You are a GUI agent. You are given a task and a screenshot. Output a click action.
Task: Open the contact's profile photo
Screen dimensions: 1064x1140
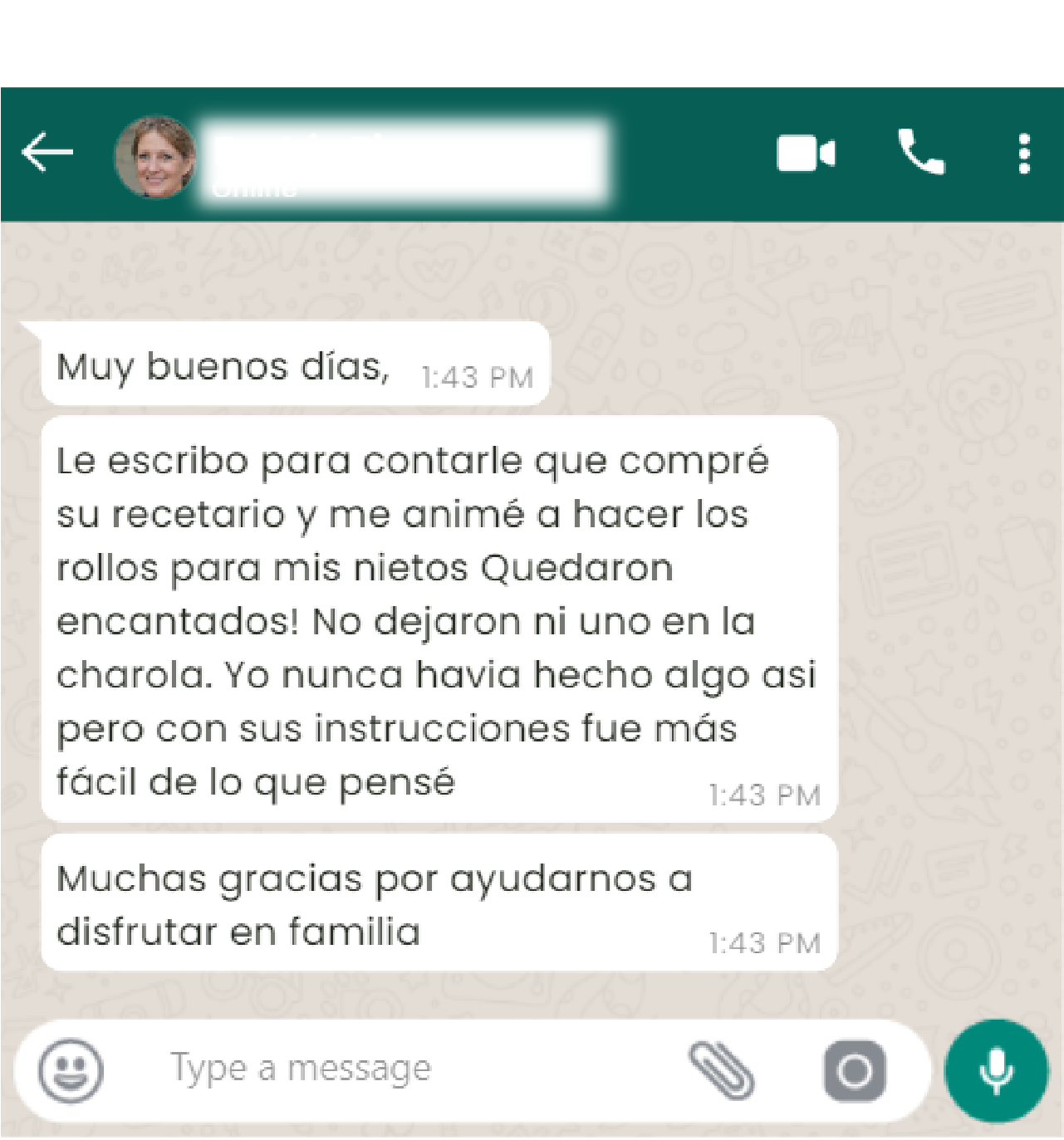click(155, 157)
